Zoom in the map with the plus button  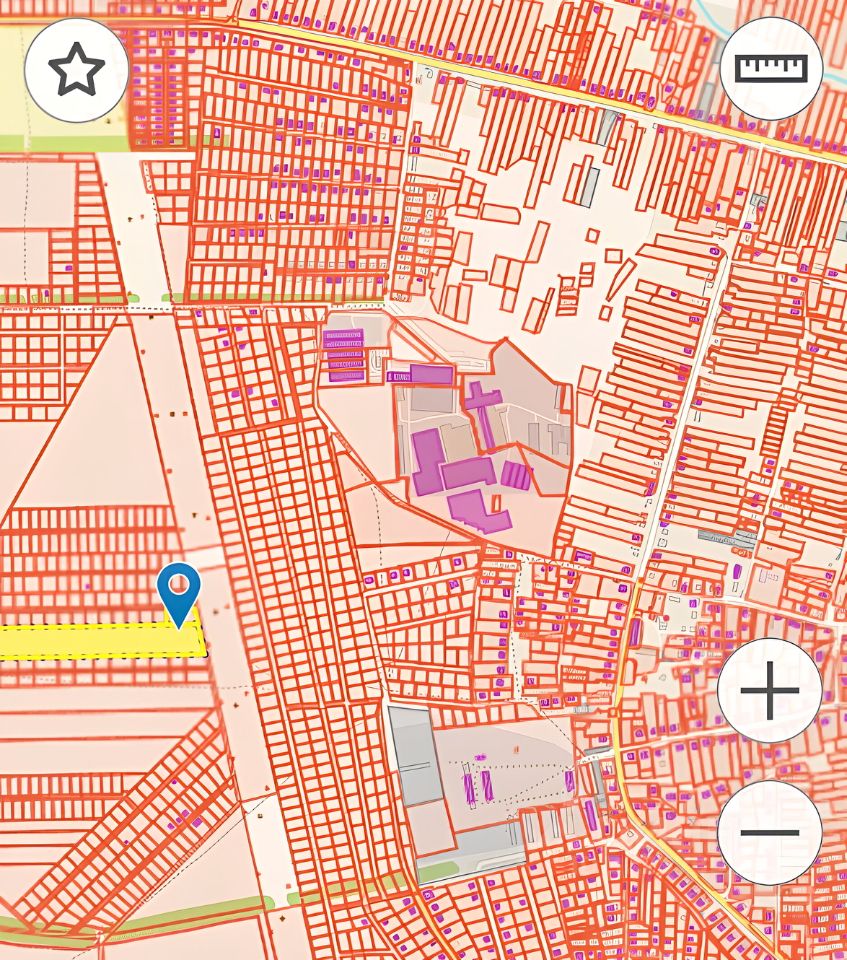click(x=769, y=690)
